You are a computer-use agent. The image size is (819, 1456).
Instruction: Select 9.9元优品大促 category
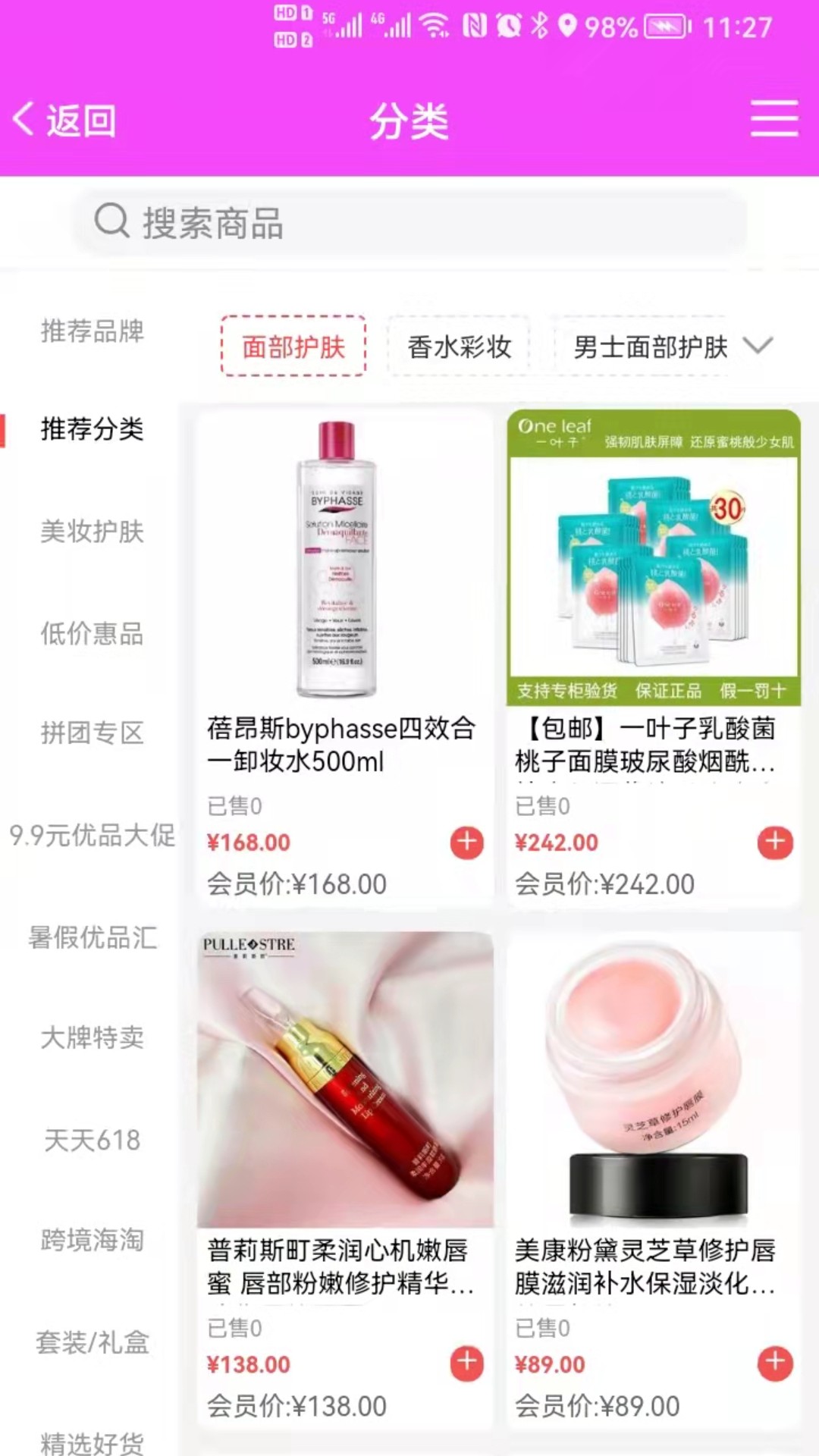[x=92, y=835]
